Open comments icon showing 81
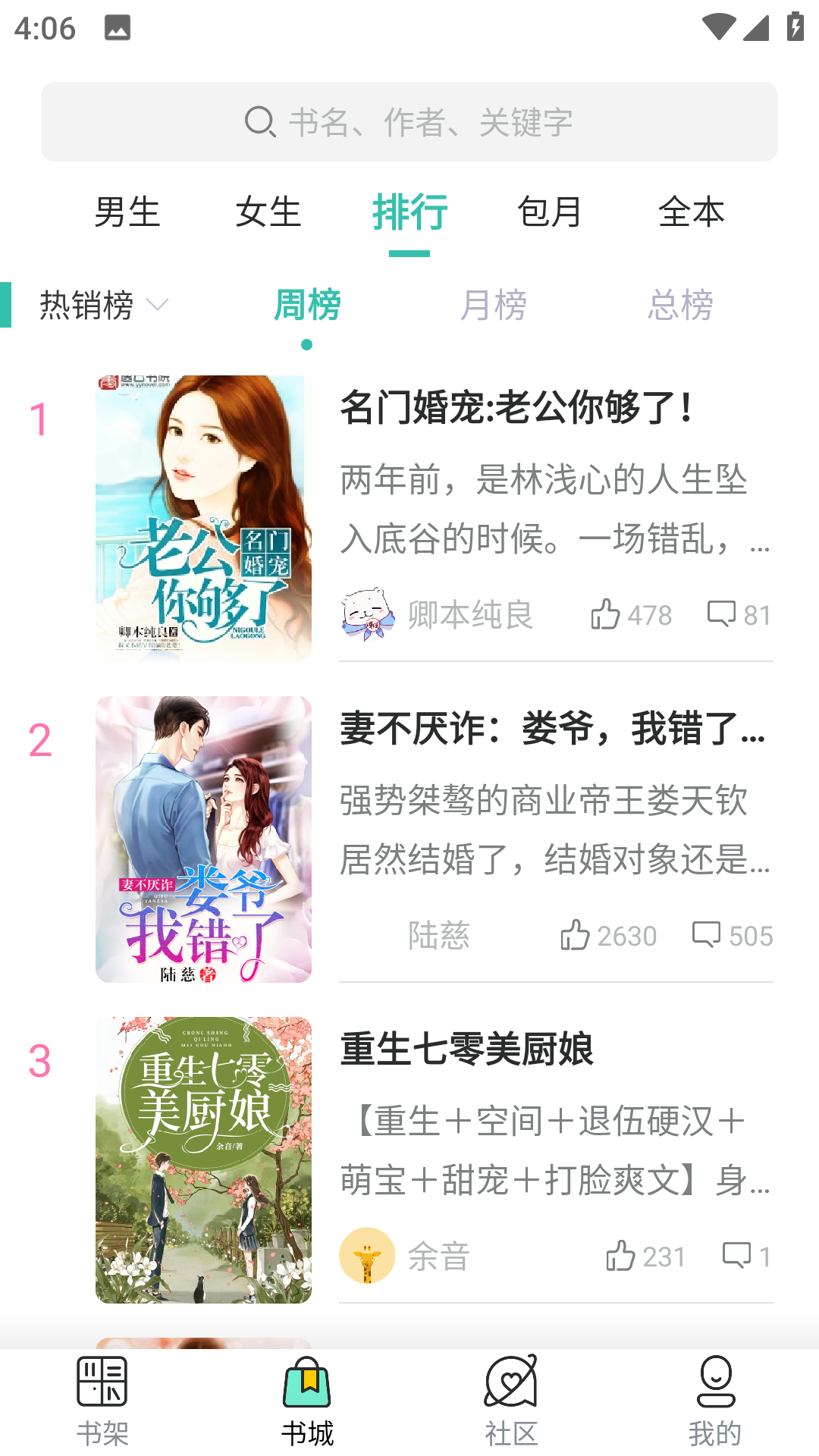The width and height of the screenshot is (819, 1456). point(722,615)
